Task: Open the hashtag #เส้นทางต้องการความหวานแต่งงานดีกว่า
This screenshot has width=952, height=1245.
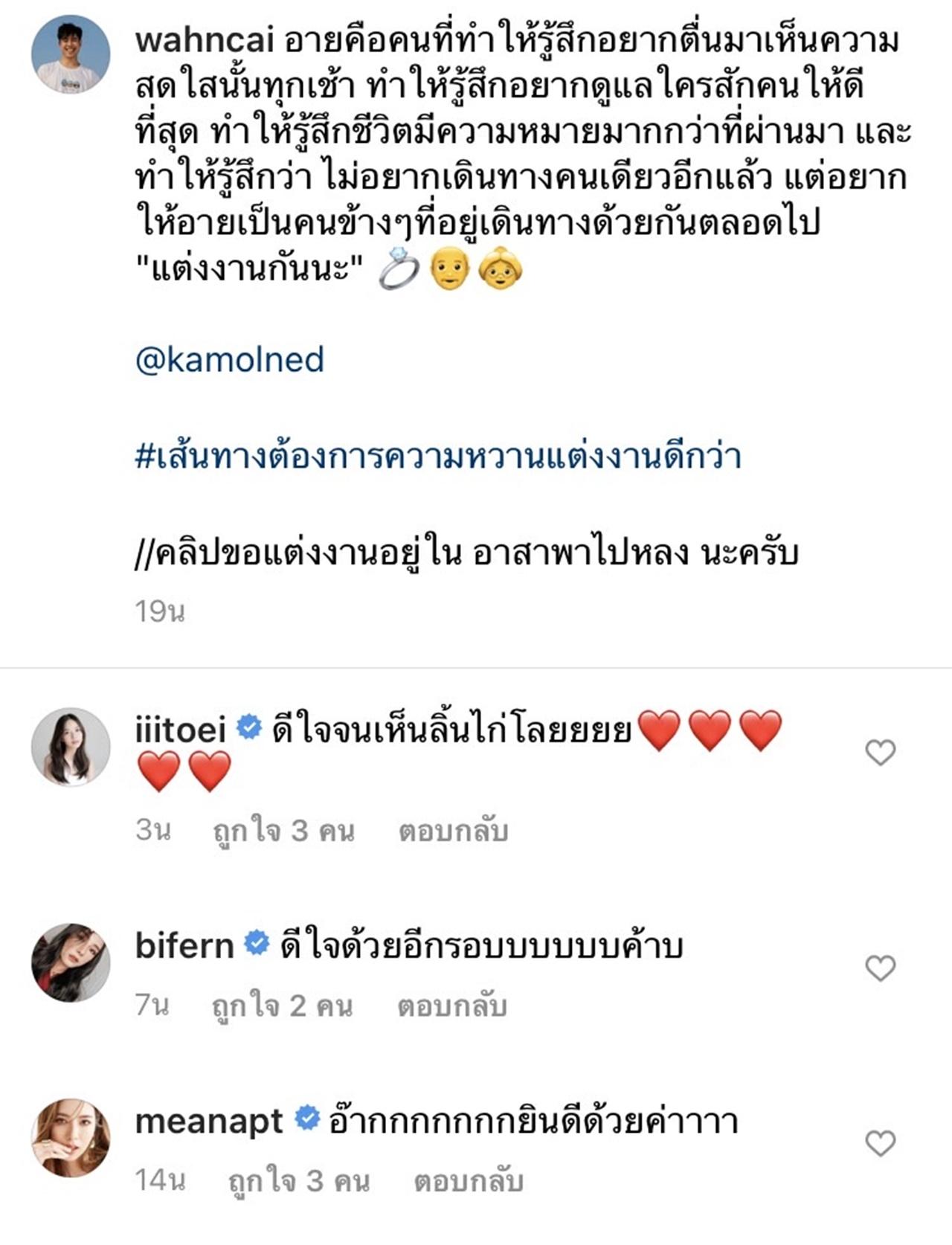Action: pos(438,456)
